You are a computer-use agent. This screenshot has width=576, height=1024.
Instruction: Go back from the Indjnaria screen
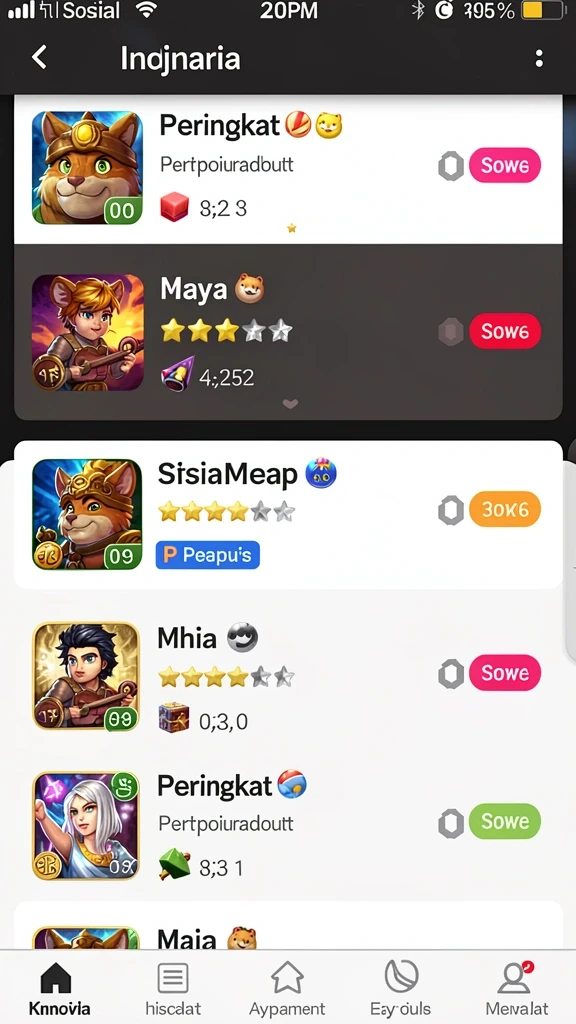click(39, 58)
